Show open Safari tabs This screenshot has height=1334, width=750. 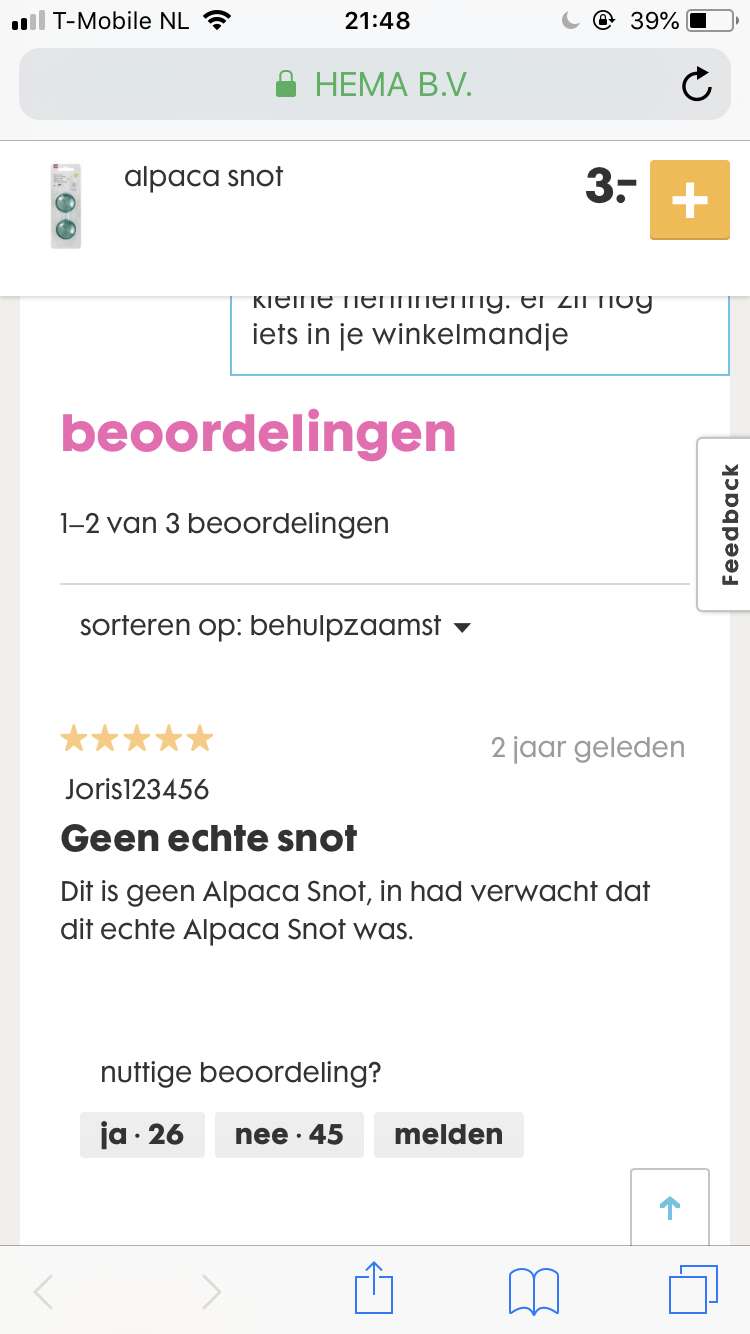694,1290
